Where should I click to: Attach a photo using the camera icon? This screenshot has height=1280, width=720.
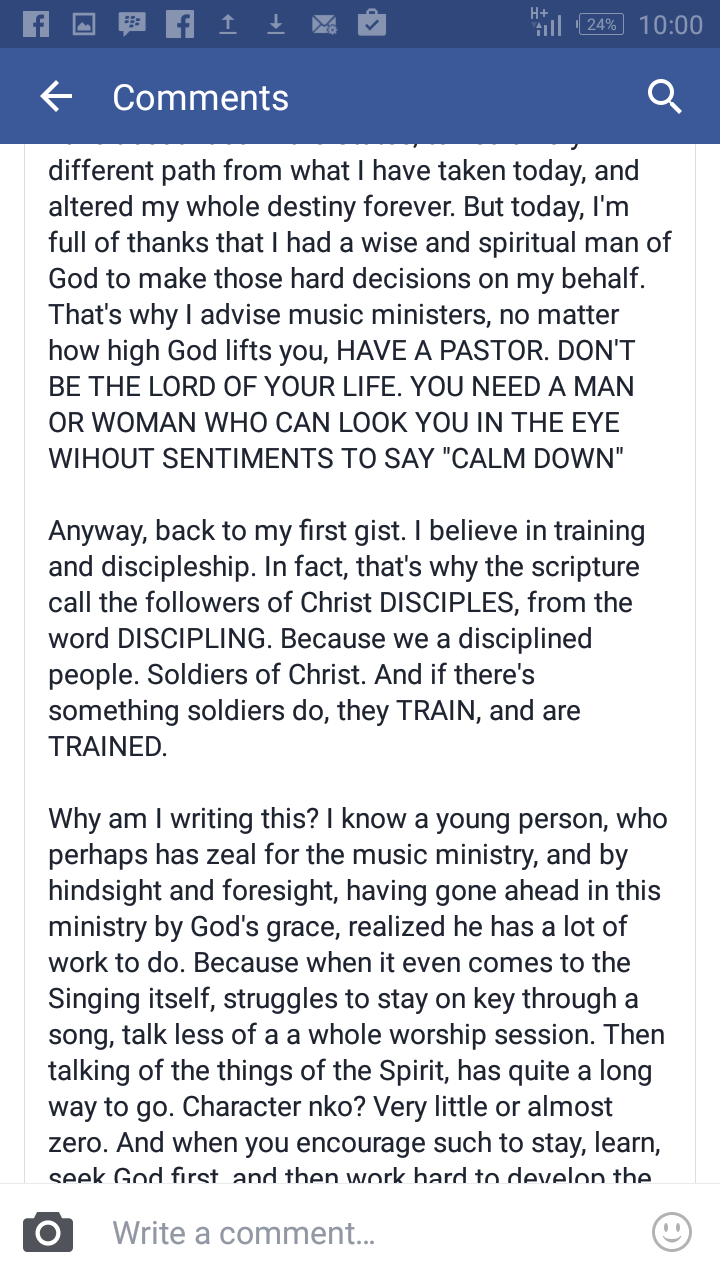48,1232
